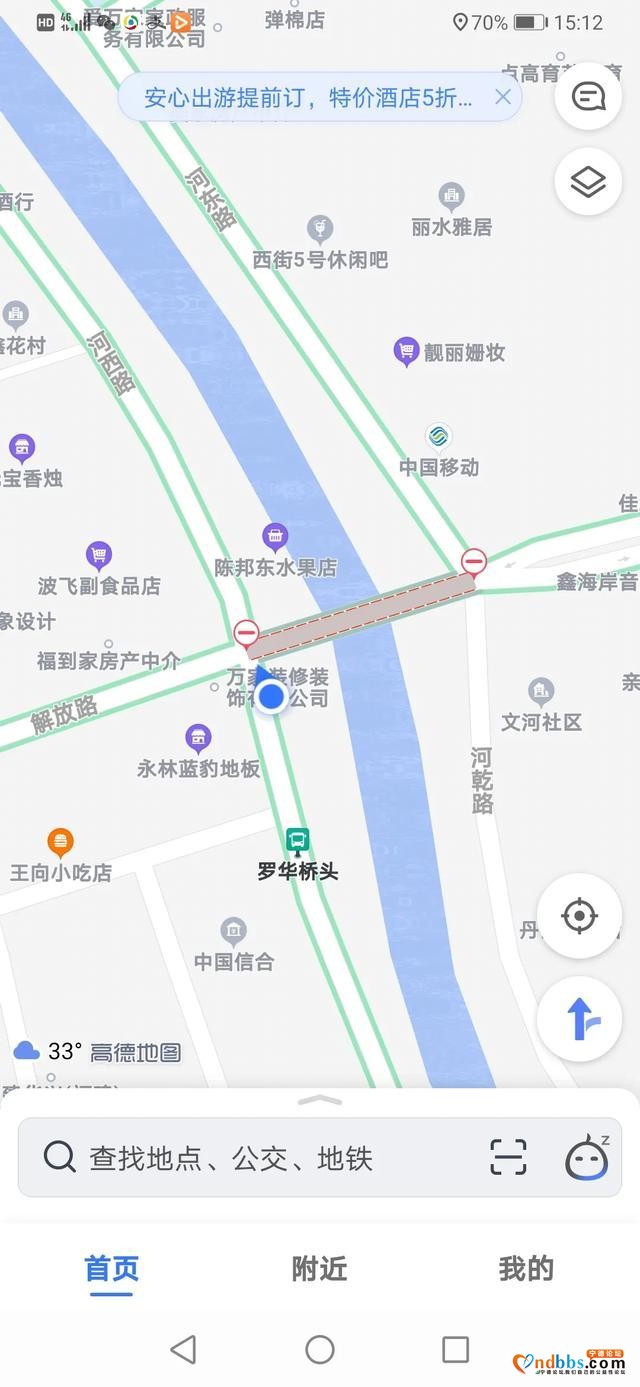This screenshot has width=640, height=1387.
Task: Recenter map on current location
Action: [x=579, y=916]
